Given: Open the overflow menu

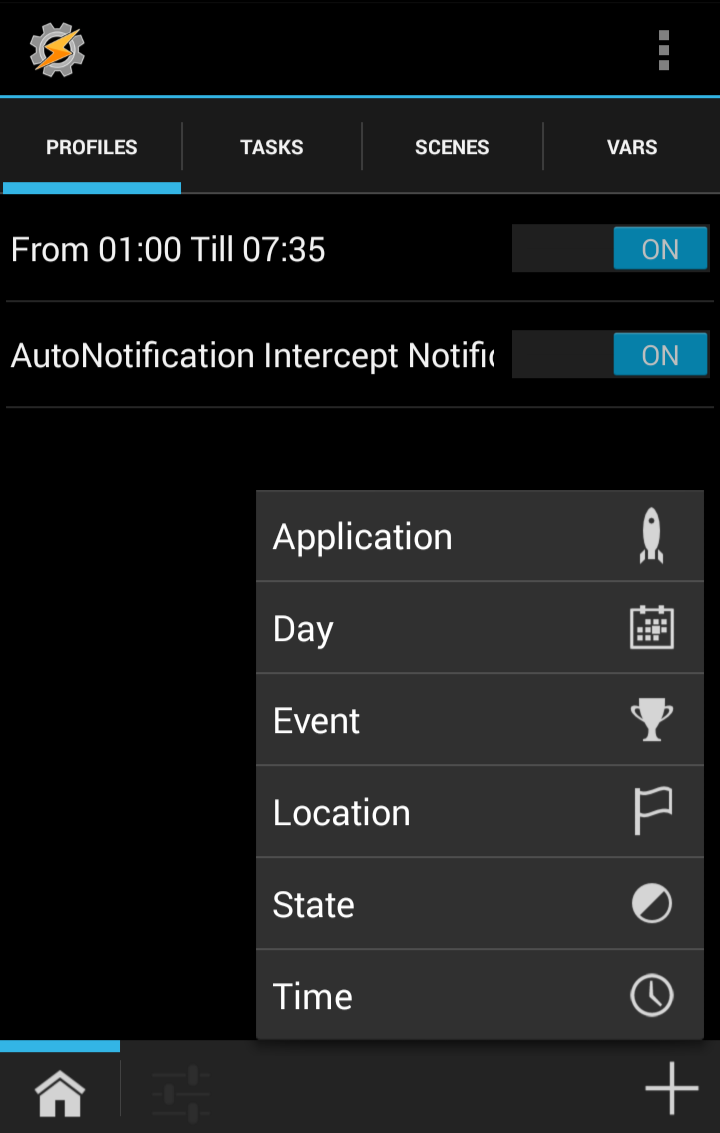Looking at the screenshot, I should tap(663, 48).
